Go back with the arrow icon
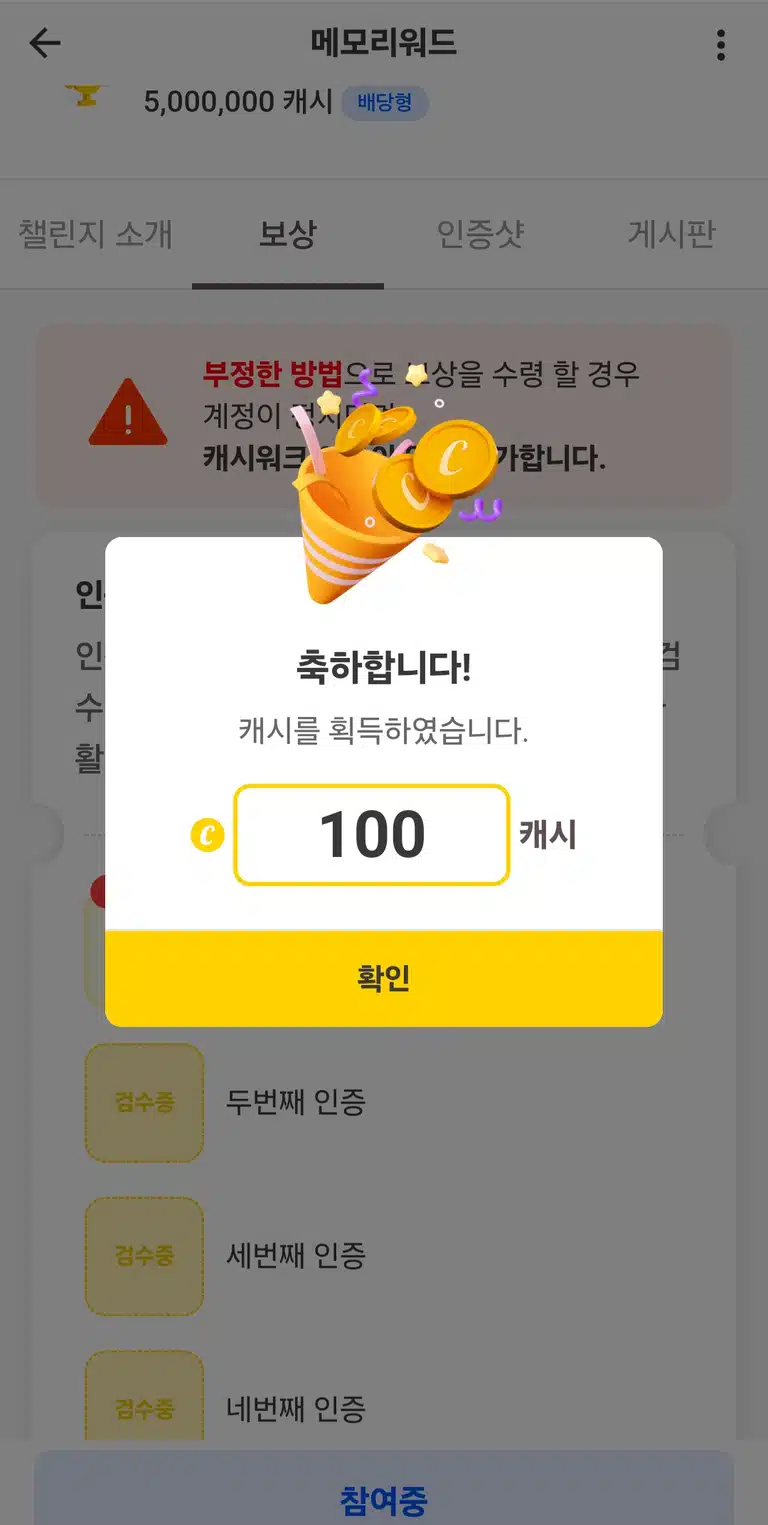The width and height of the screenshot is (768, 1525). click(x=45, y=43)
